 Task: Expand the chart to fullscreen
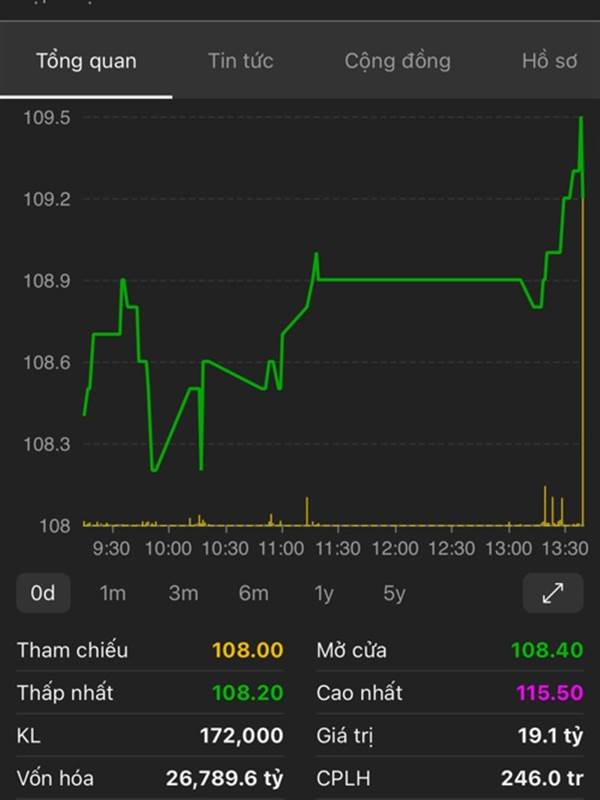(x=553, y=593)
